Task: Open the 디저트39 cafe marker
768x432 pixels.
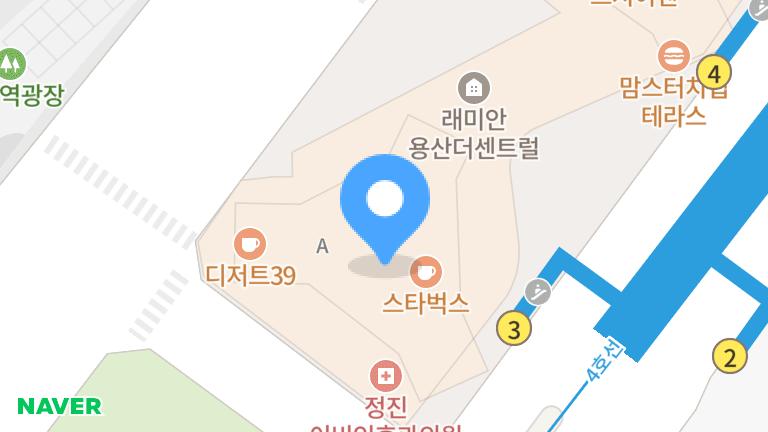Action: click(249, 243)
